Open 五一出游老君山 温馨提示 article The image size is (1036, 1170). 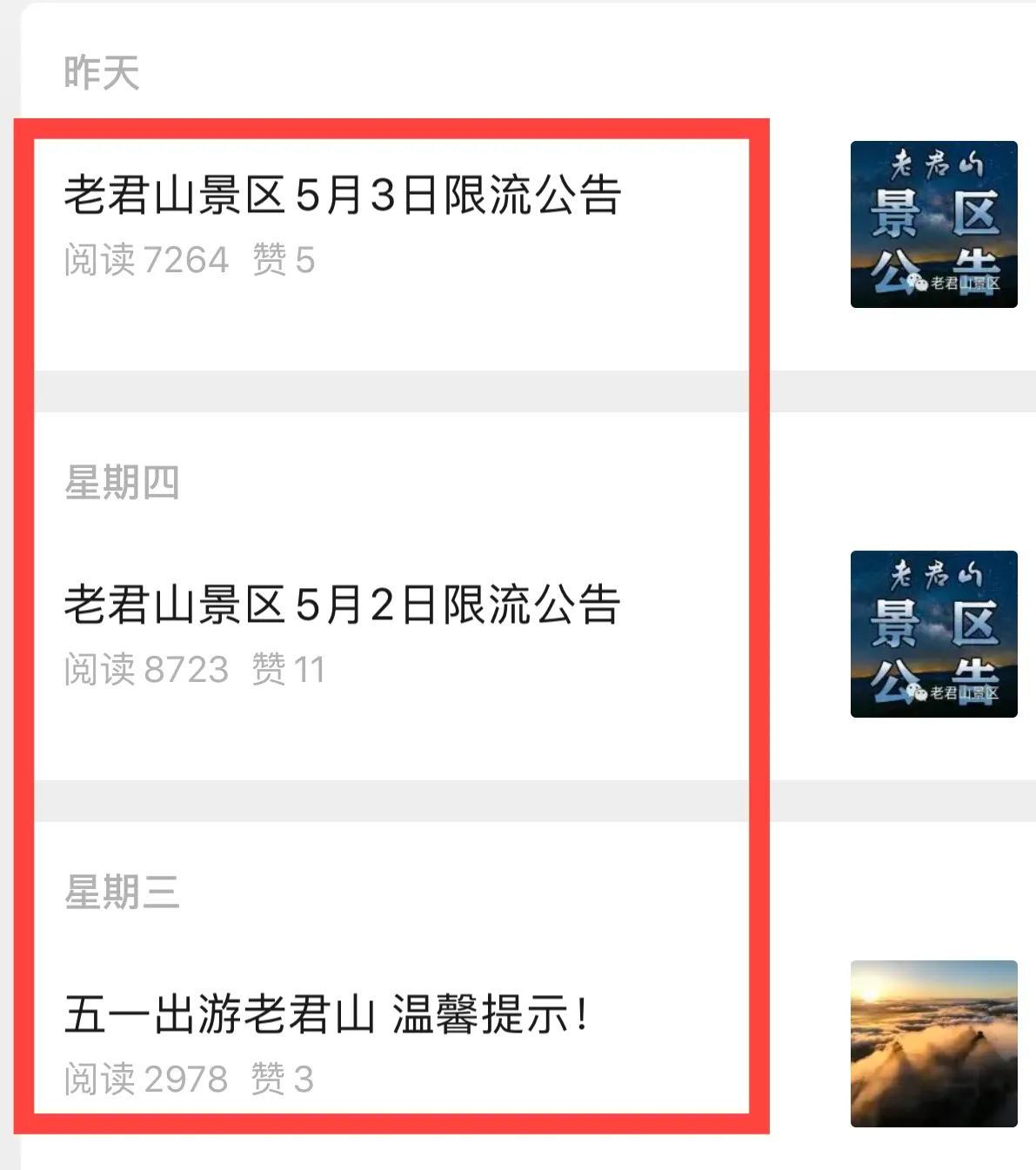pos(327,1014)
